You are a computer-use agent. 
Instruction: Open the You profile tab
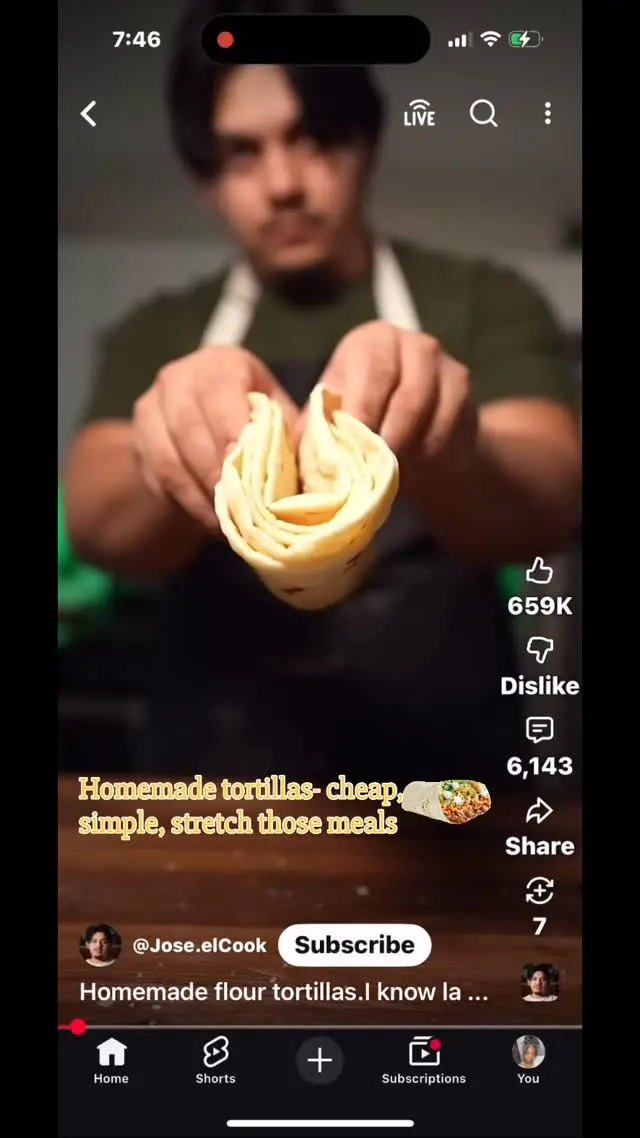pyautogui.click(x=528, y=1060)
